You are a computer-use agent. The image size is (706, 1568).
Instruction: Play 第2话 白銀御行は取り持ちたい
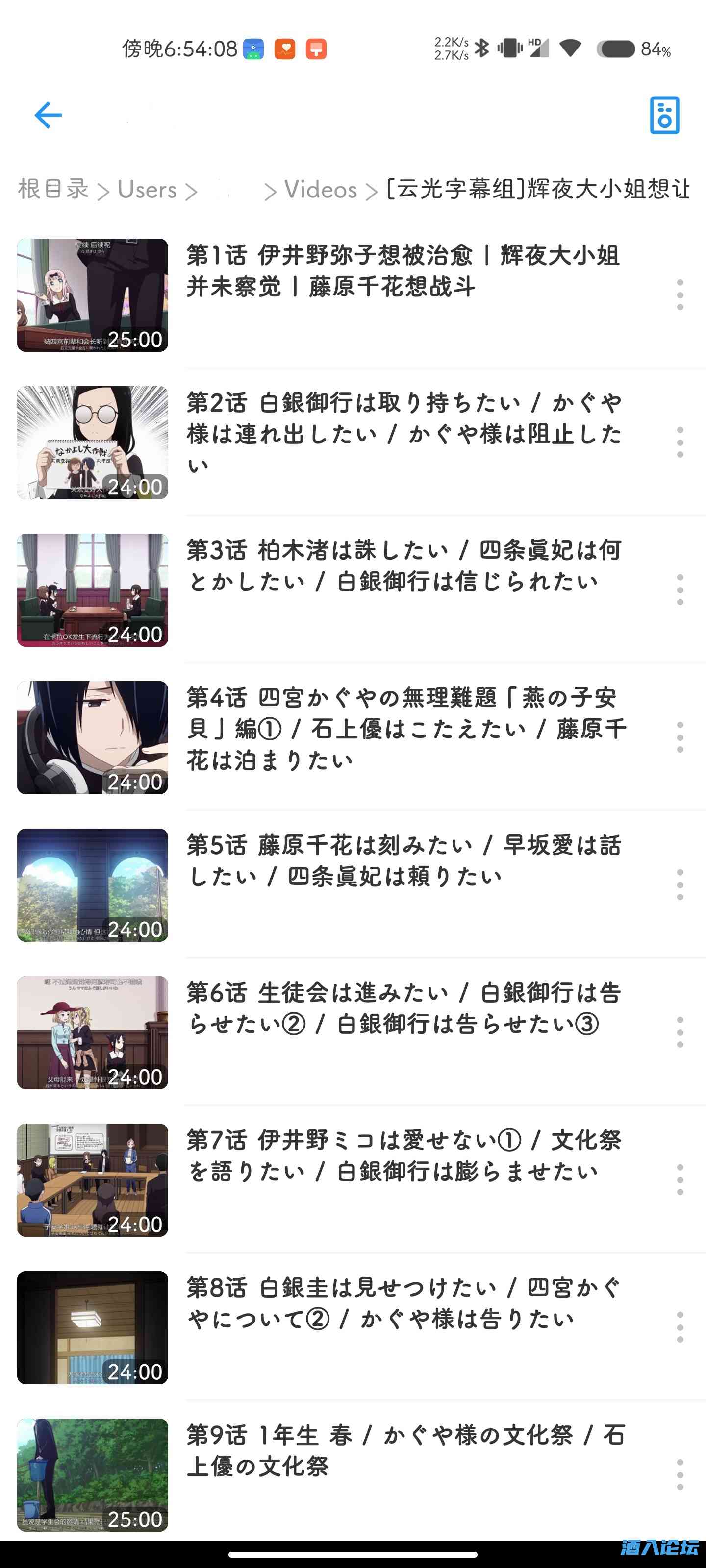pyautogui.click(x=402, y=433)
